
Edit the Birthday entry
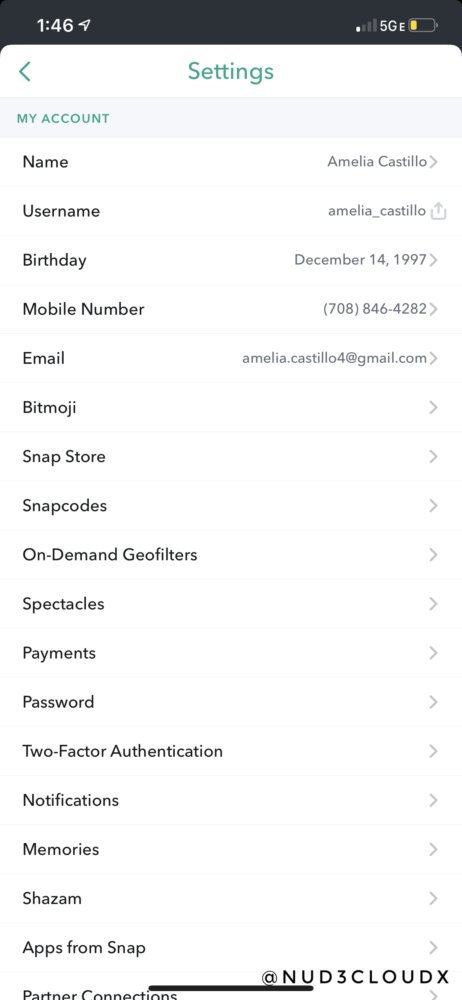[231, 260]
